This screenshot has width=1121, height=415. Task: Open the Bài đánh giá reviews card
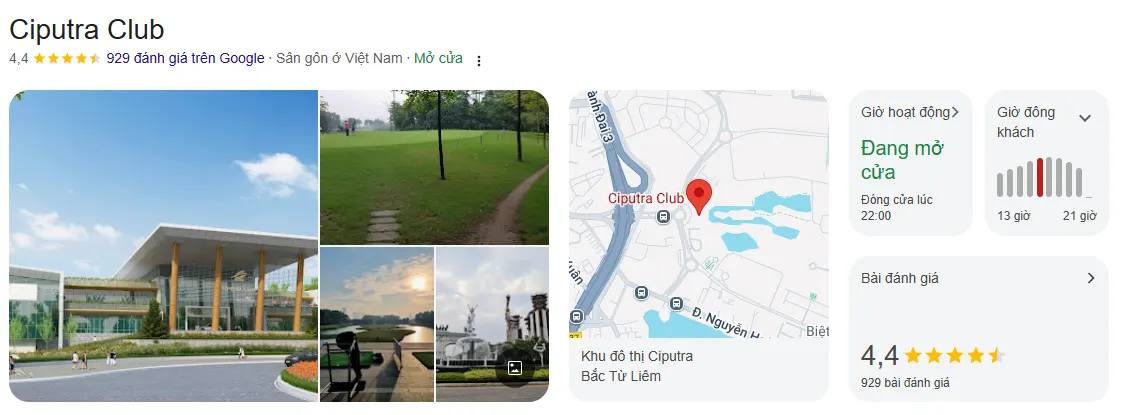[978, 328]
